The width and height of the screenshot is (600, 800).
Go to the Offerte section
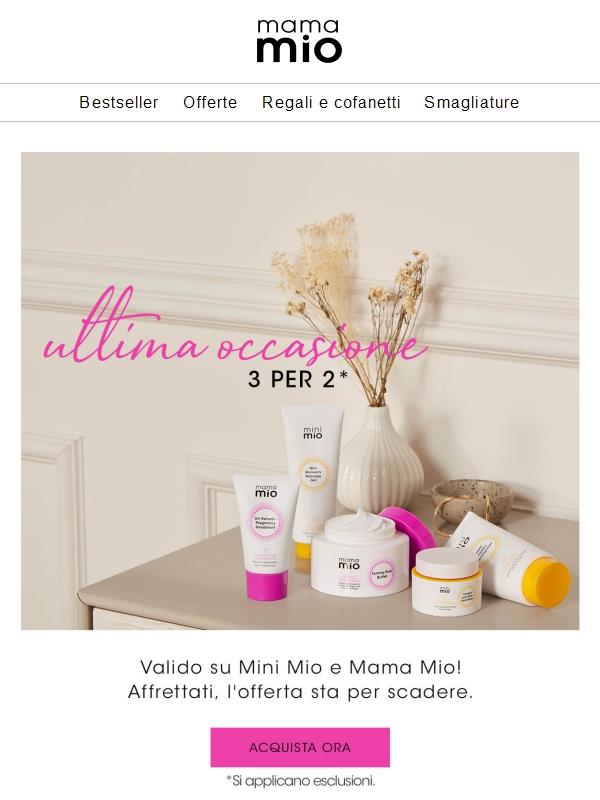[x=210, y=103]
